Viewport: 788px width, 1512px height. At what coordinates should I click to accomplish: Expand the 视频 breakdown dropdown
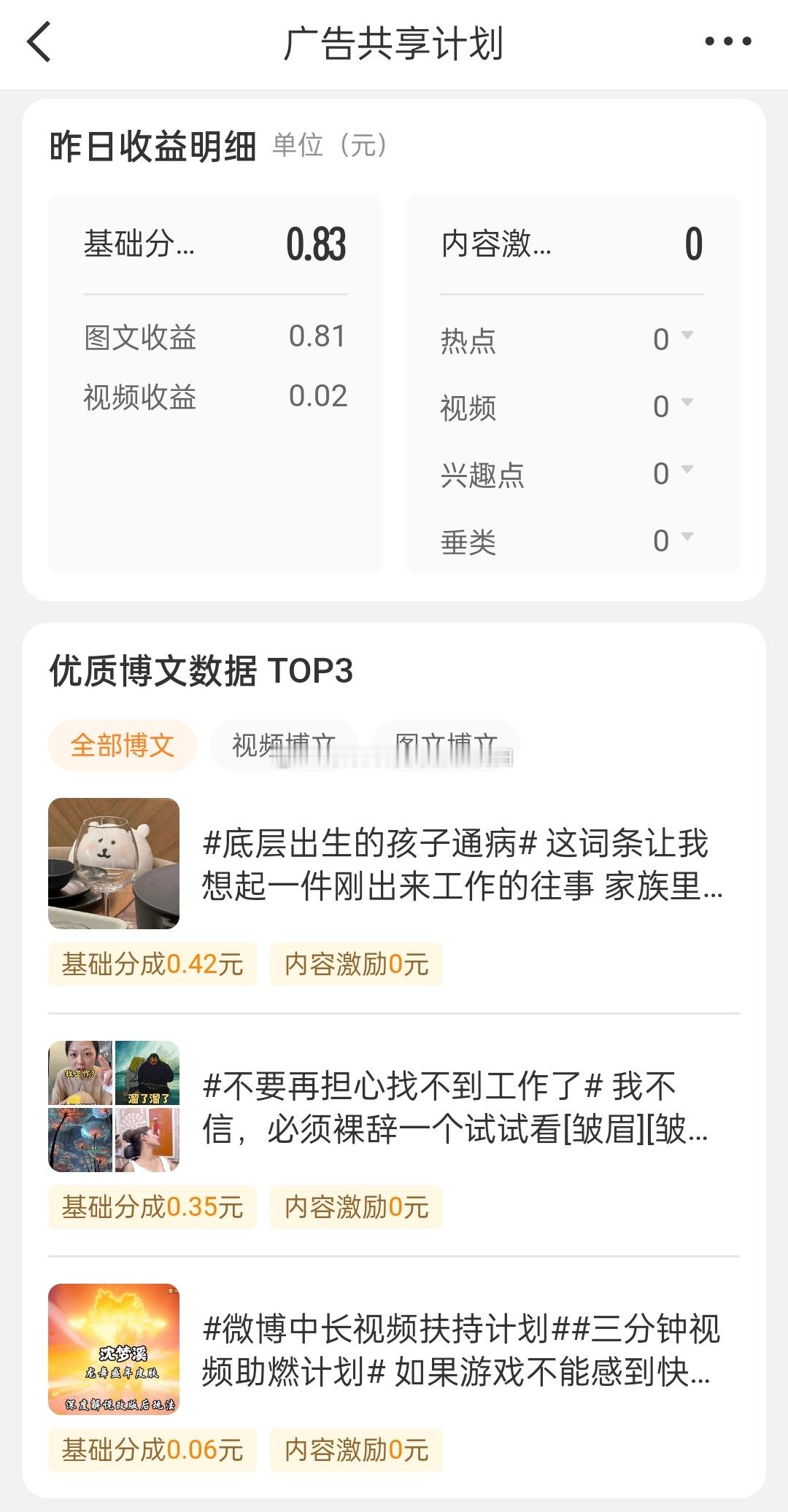[x=684, y=405]
